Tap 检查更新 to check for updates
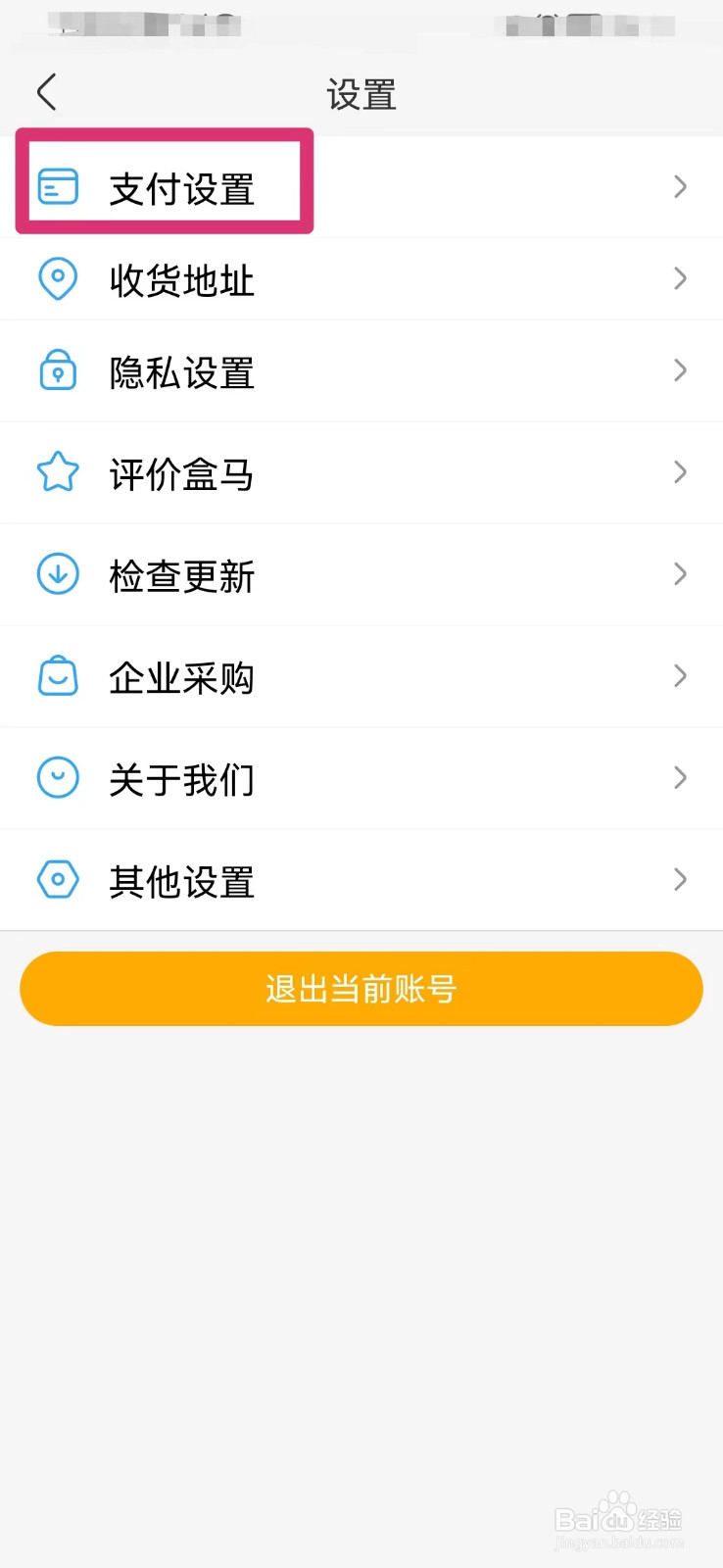Image resolution: width=723 pixels, height=1568 pixels. (361, 575)
